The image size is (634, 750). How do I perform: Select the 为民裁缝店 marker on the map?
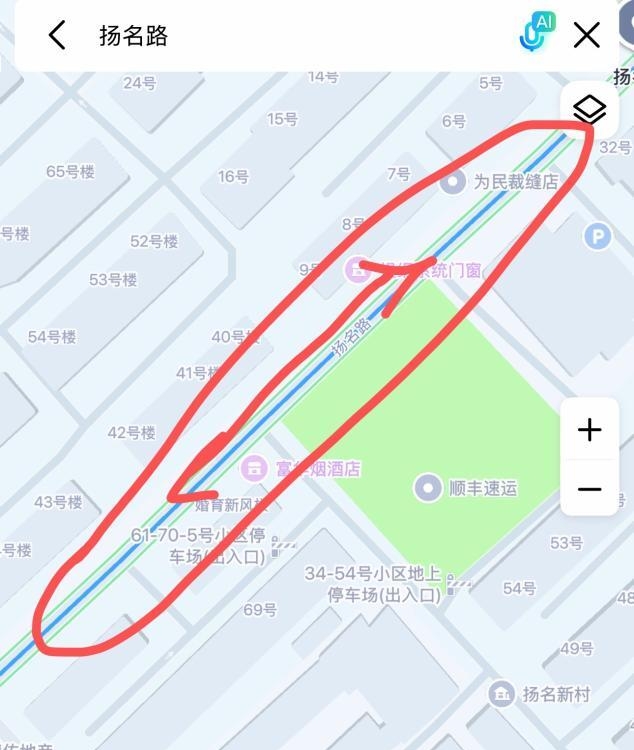(x=454, y=182)
